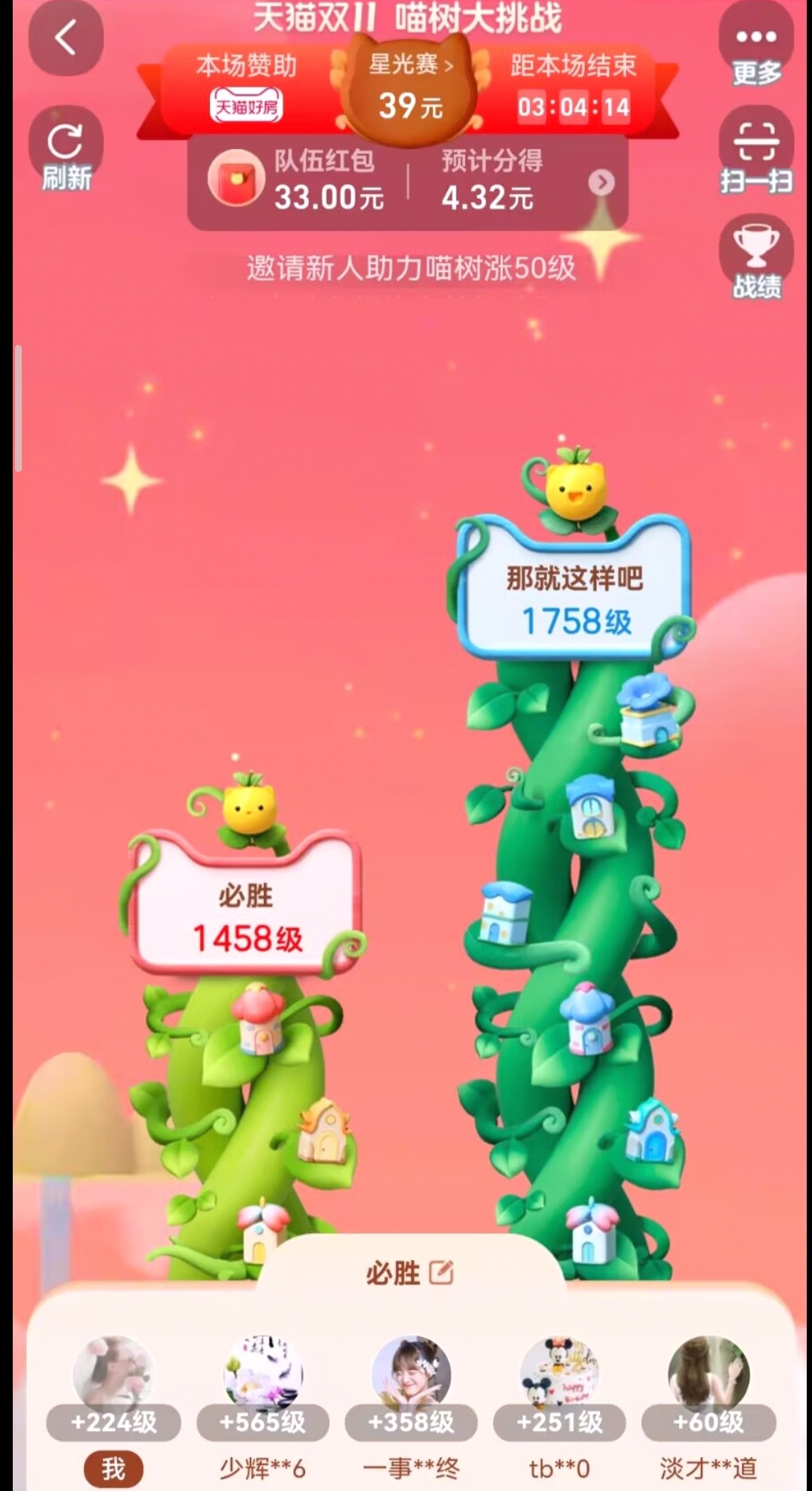Expand the 队伍红包 reward details arrow
Screen dimensions: 812x1491
pyautogui.click(x=601, y=182)
